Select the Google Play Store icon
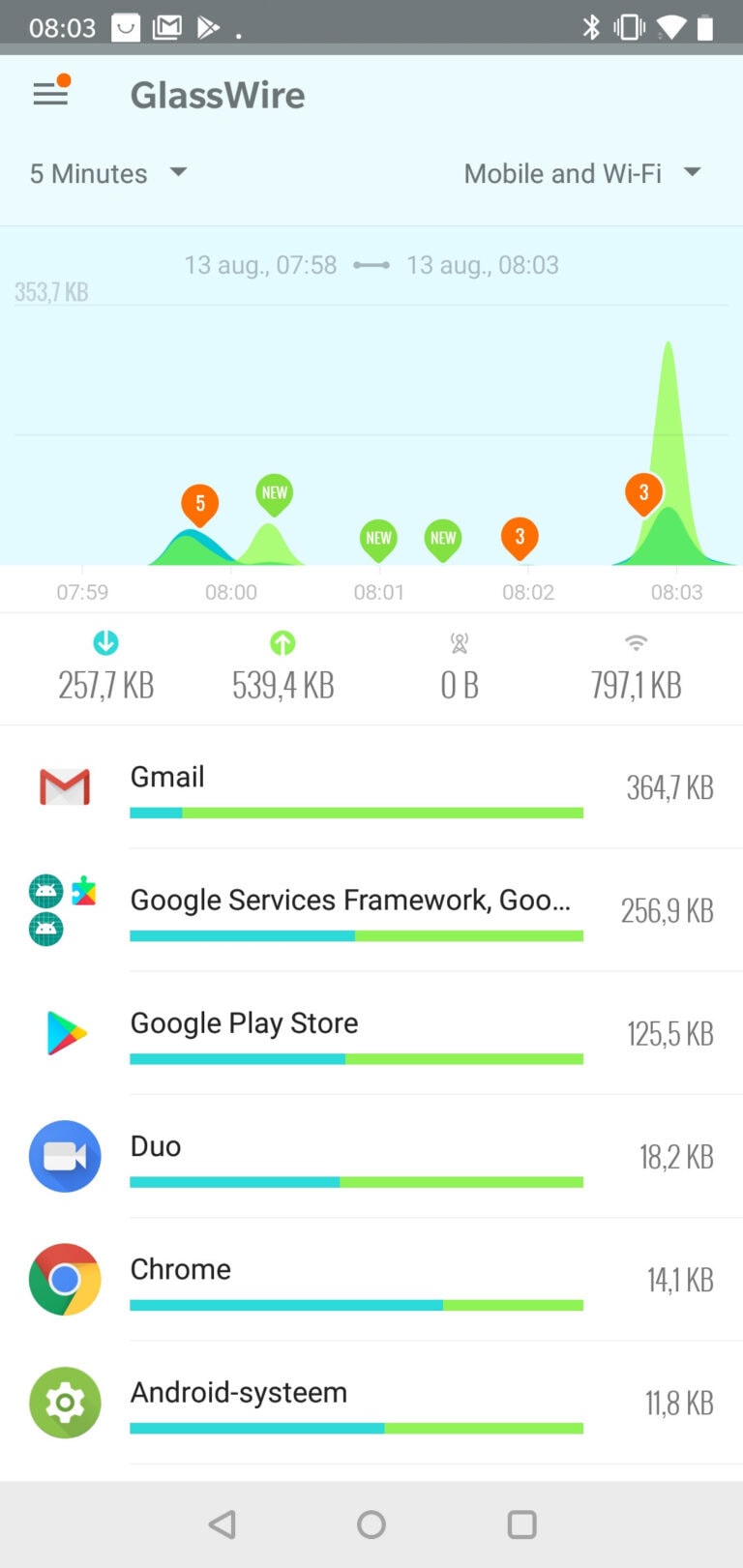This screenshot has height=1568, width=743. pos(64,1031)
